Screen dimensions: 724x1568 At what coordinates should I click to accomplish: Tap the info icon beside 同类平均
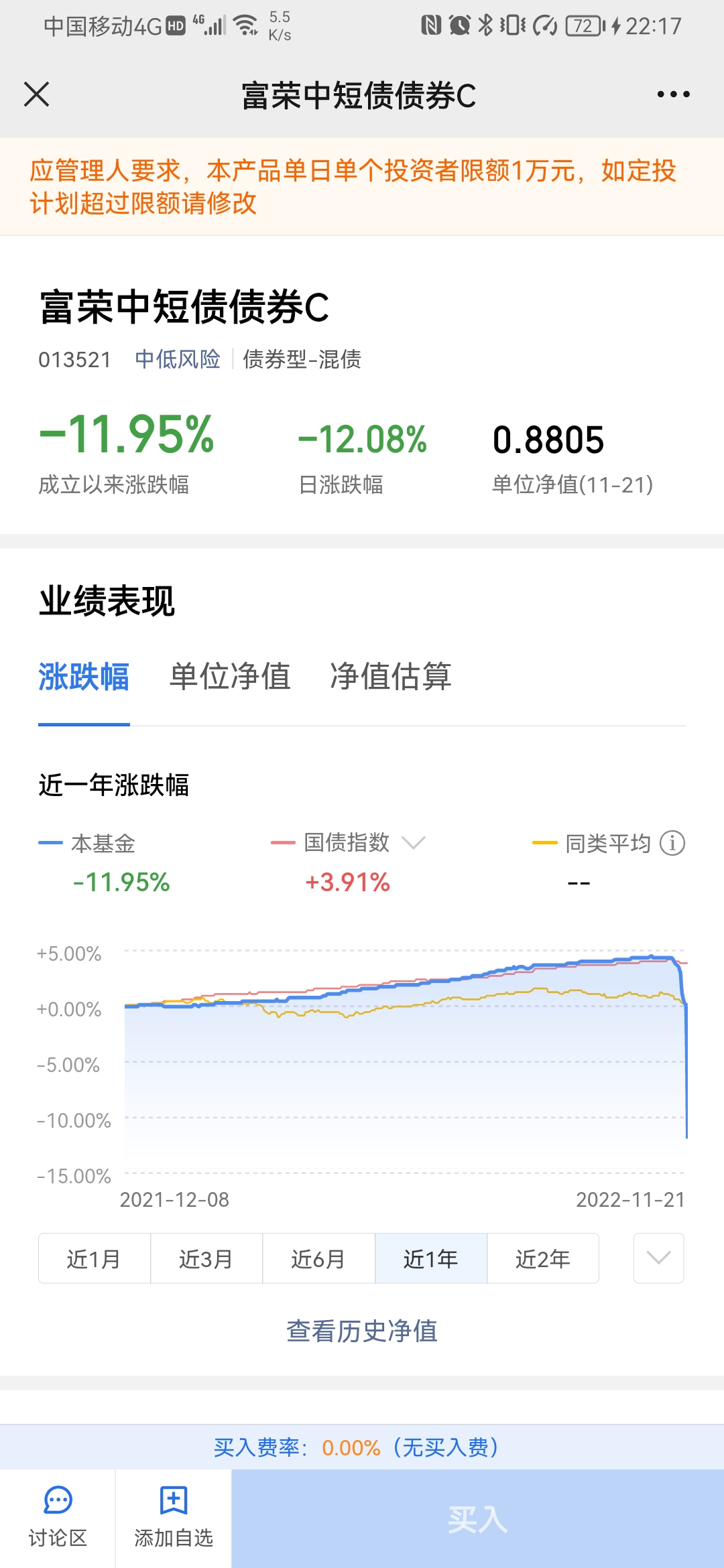(672, 843)
